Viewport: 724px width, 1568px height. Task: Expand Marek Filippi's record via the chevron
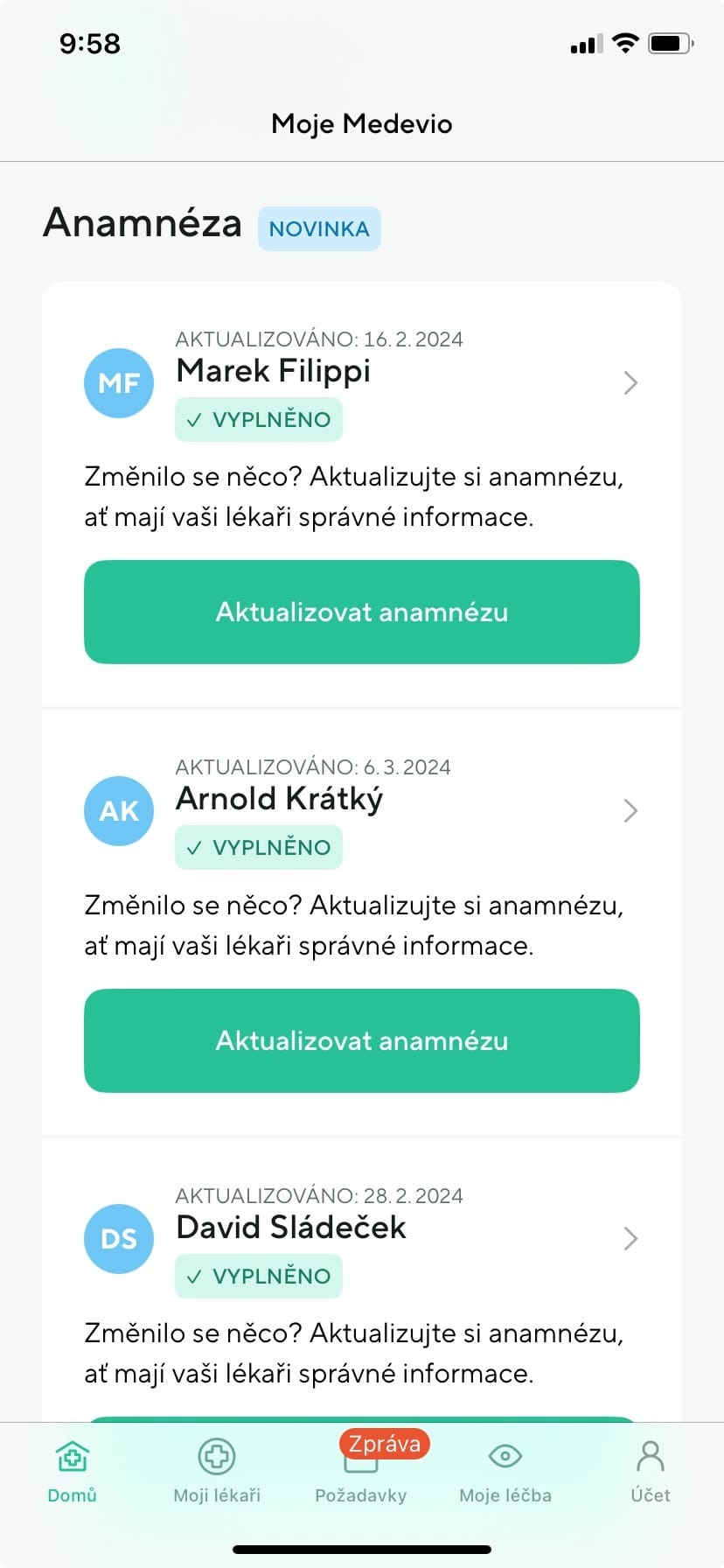(630, 382)
